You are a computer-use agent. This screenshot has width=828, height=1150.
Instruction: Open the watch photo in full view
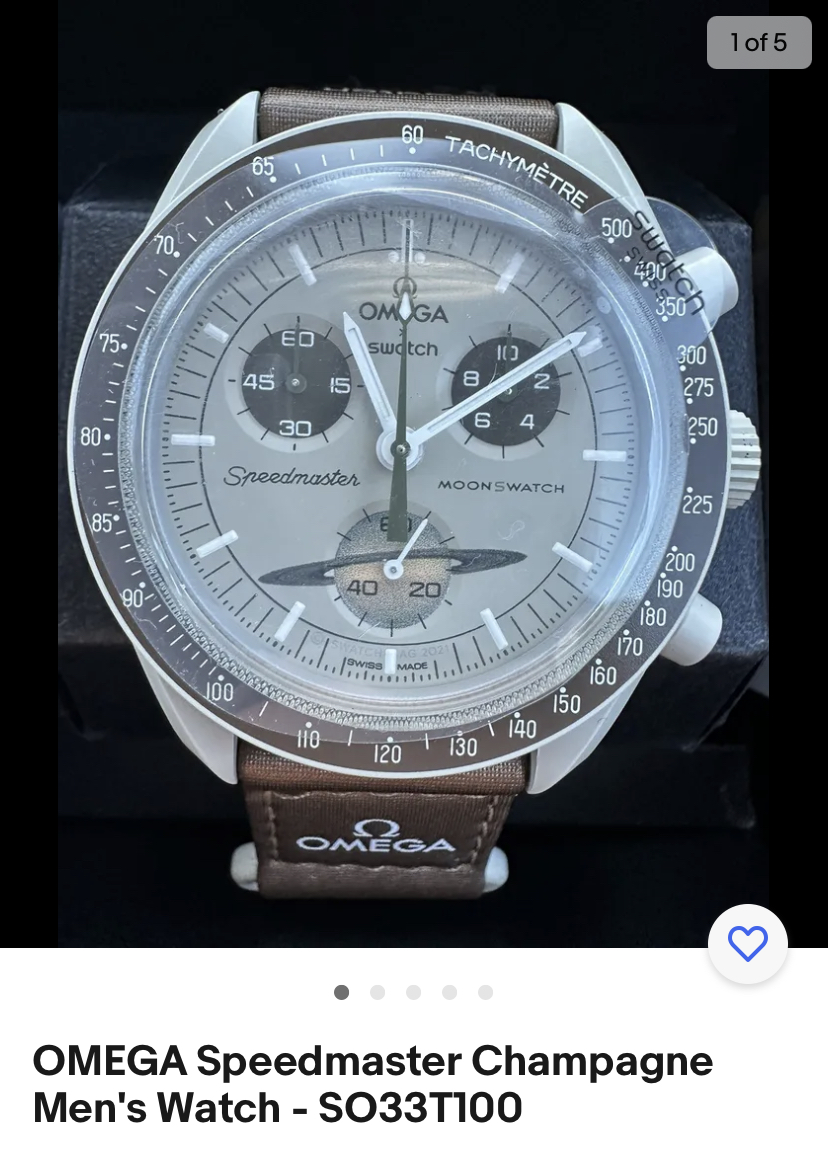click(x=412, y=470)
